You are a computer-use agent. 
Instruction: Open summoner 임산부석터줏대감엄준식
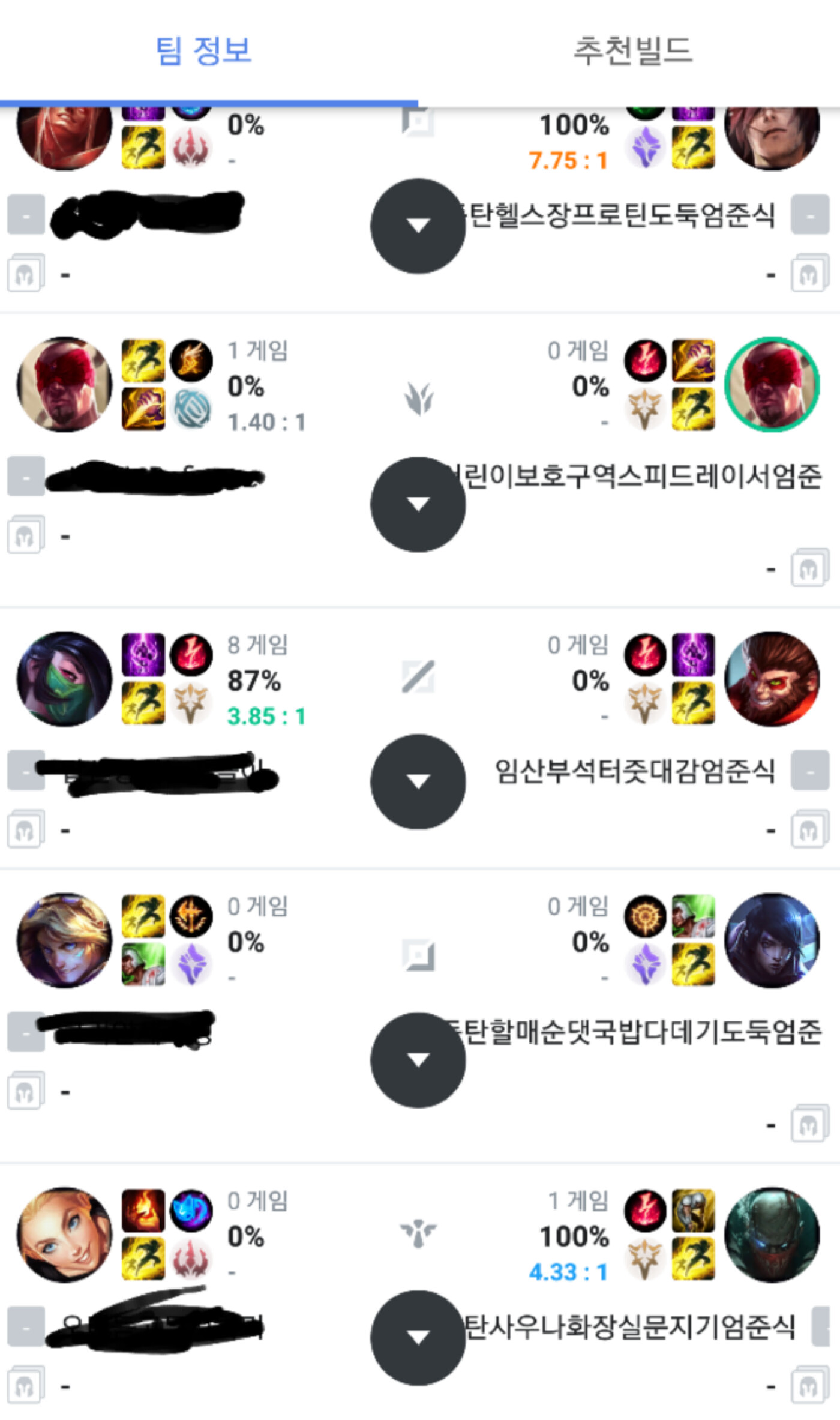click(x=635, y=771)
